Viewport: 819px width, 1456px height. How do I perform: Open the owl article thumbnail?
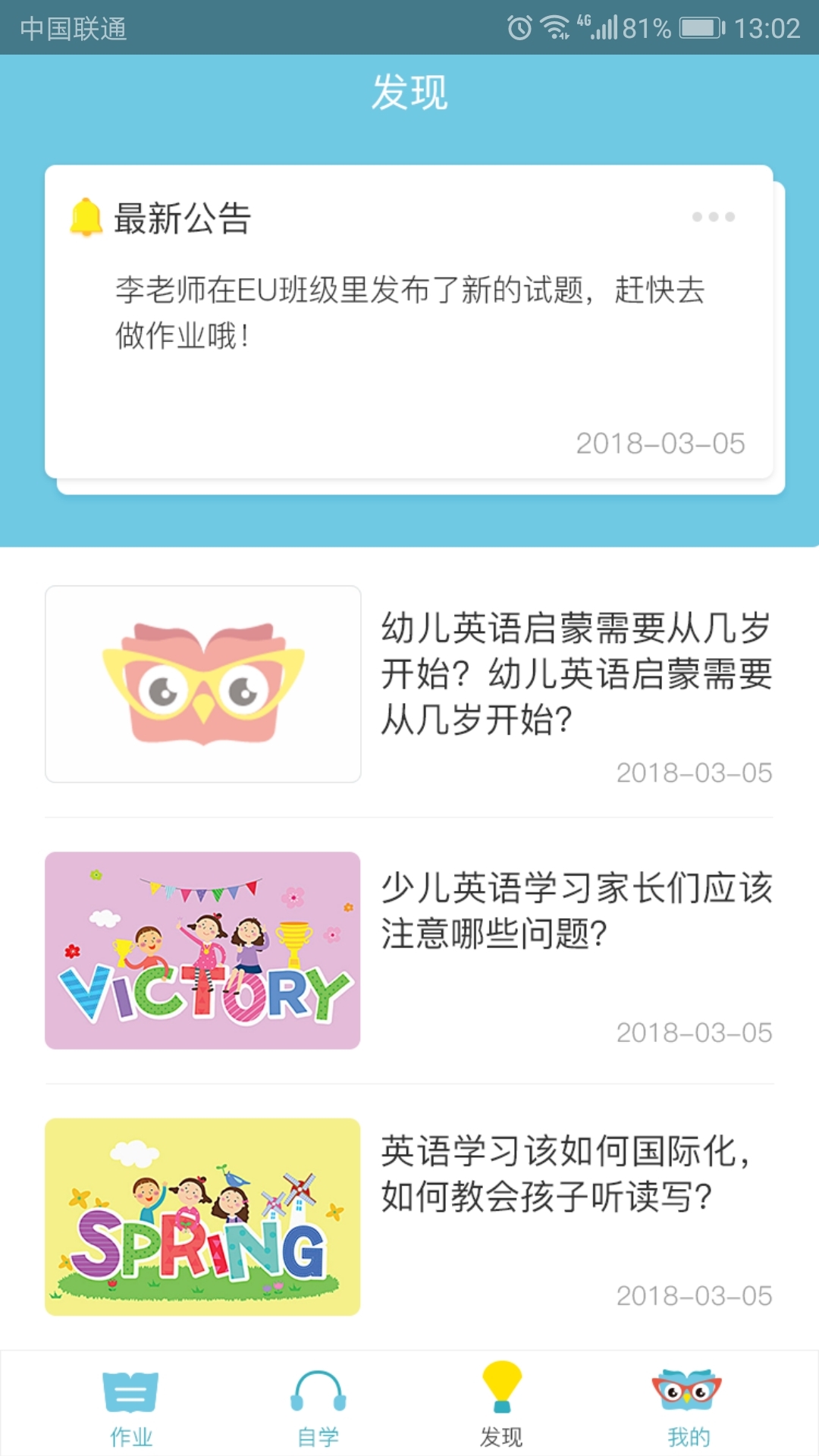click(x=203, y=683)
